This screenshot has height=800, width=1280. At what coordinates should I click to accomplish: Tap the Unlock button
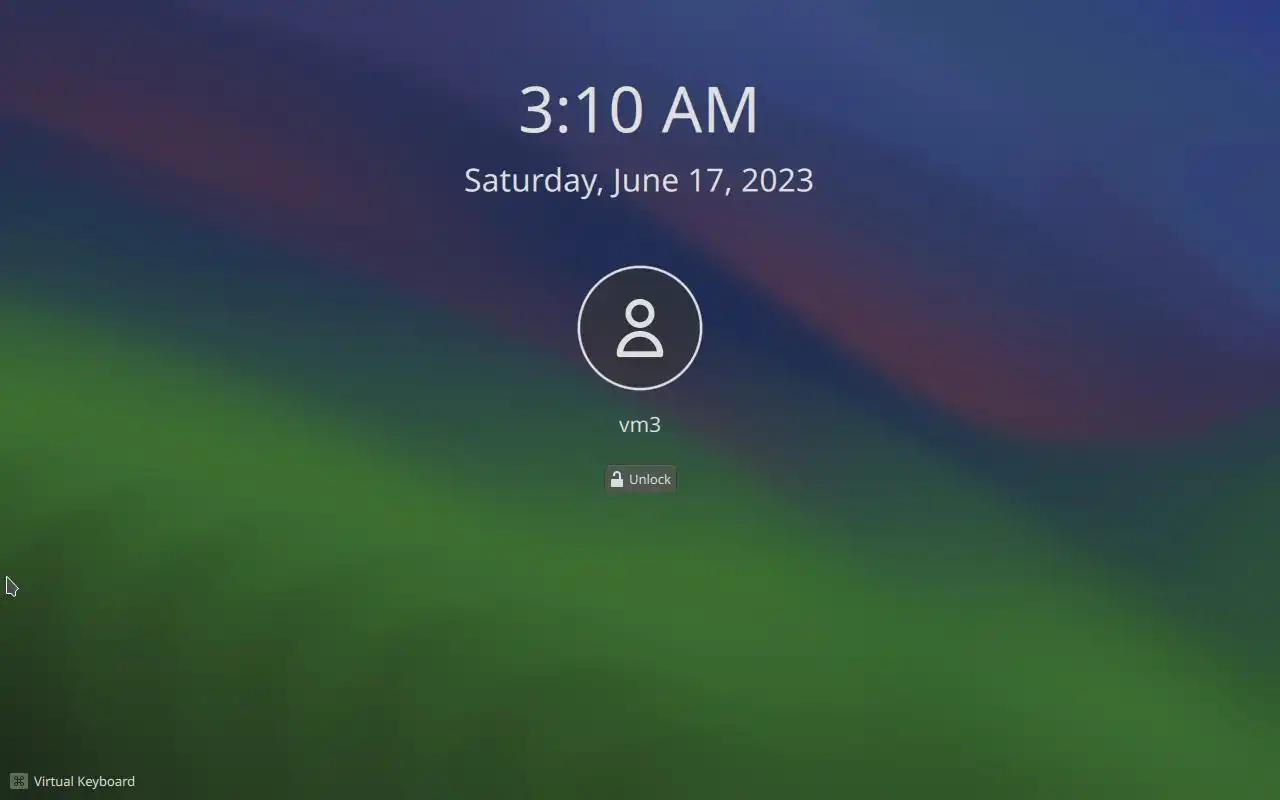[x=640, y=479]
